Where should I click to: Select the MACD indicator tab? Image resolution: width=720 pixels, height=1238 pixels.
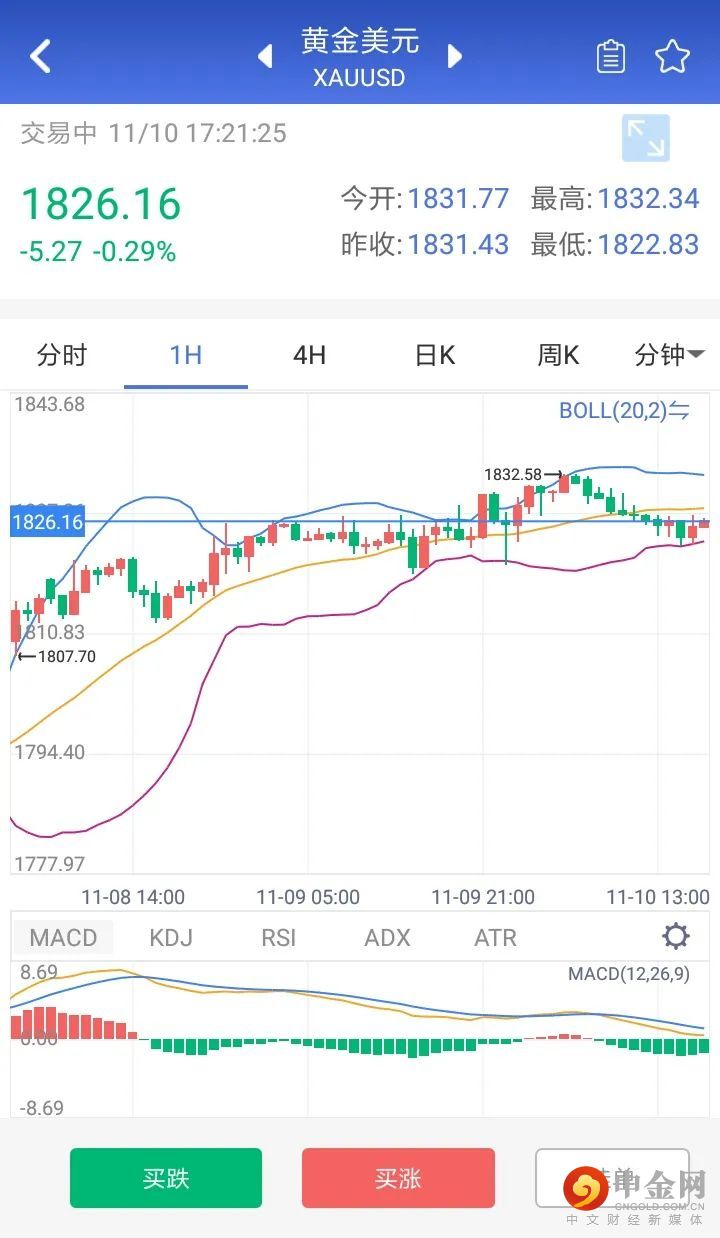click(63, 937)
